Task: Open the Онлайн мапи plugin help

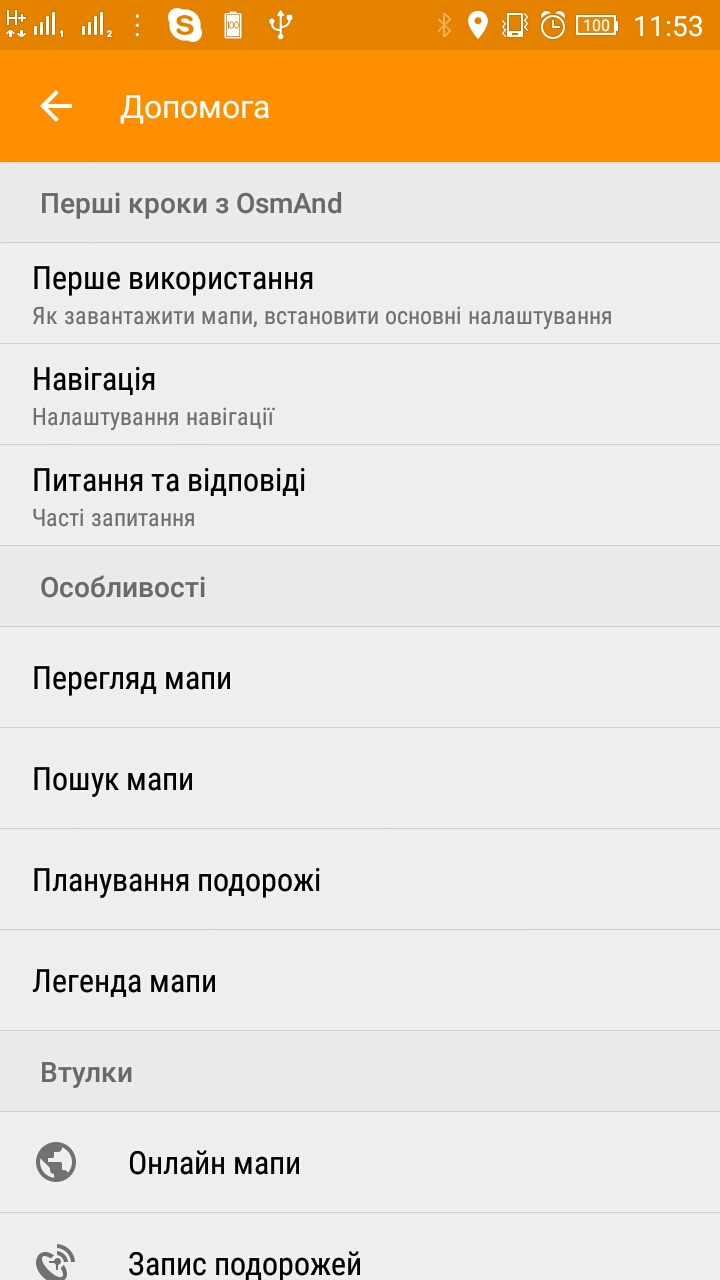Action: [x=360, y=1162]
